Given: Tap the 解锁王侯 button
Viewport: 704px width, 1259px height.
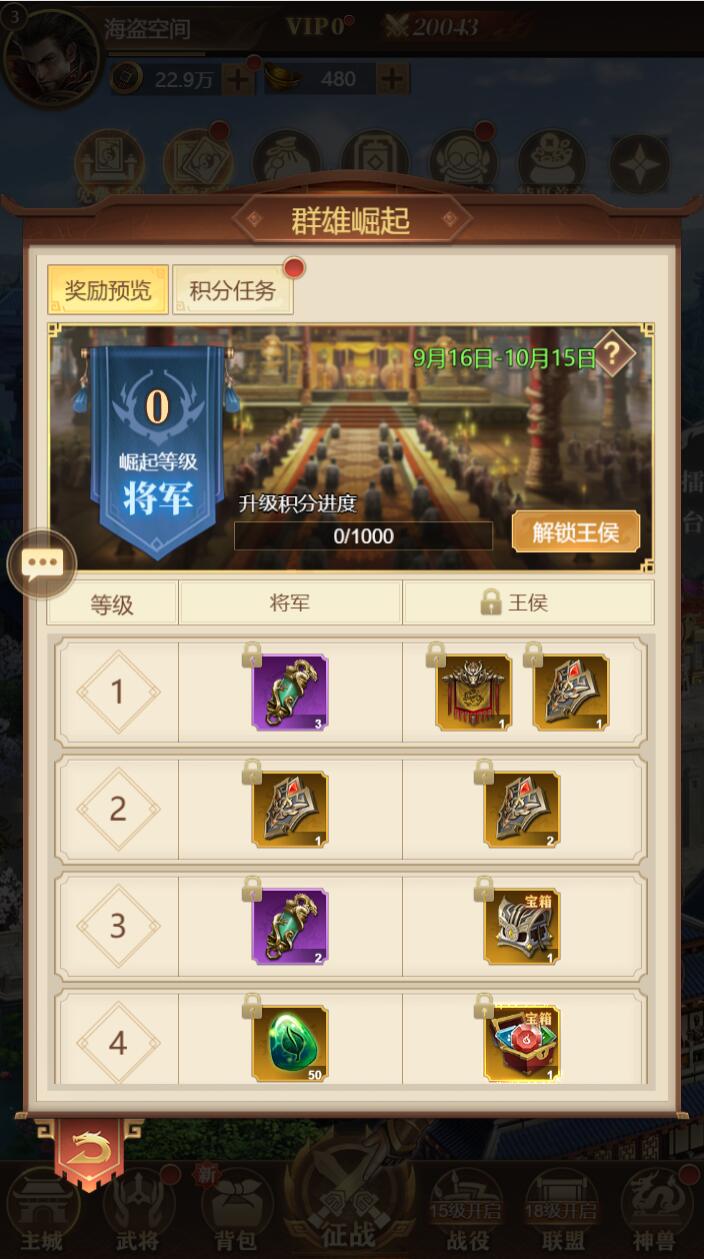Looking at the screenshot, I should (x=575, y=532).
